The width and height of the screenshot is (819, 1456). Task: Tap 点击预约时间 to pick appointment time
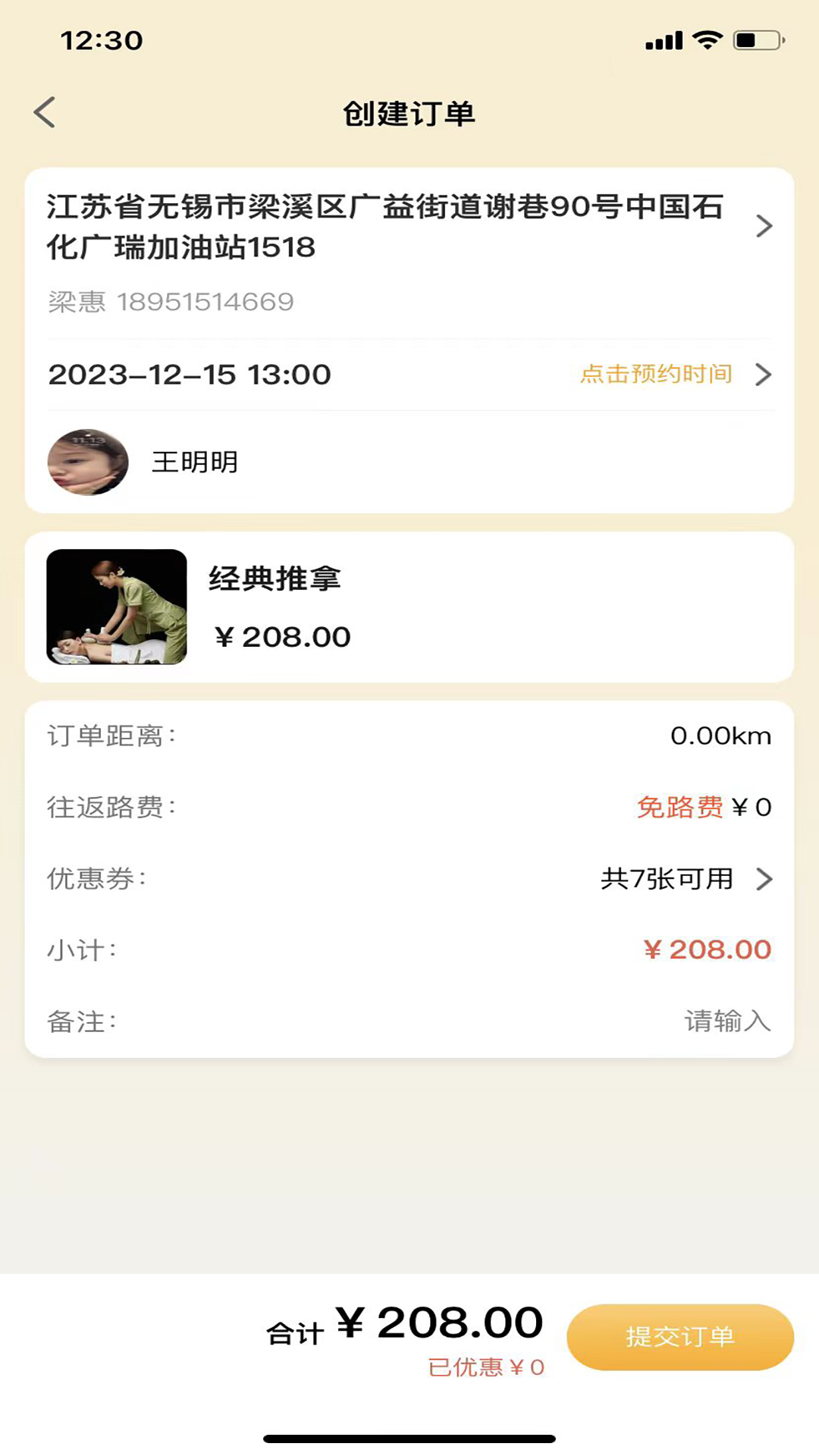(657, 374)
